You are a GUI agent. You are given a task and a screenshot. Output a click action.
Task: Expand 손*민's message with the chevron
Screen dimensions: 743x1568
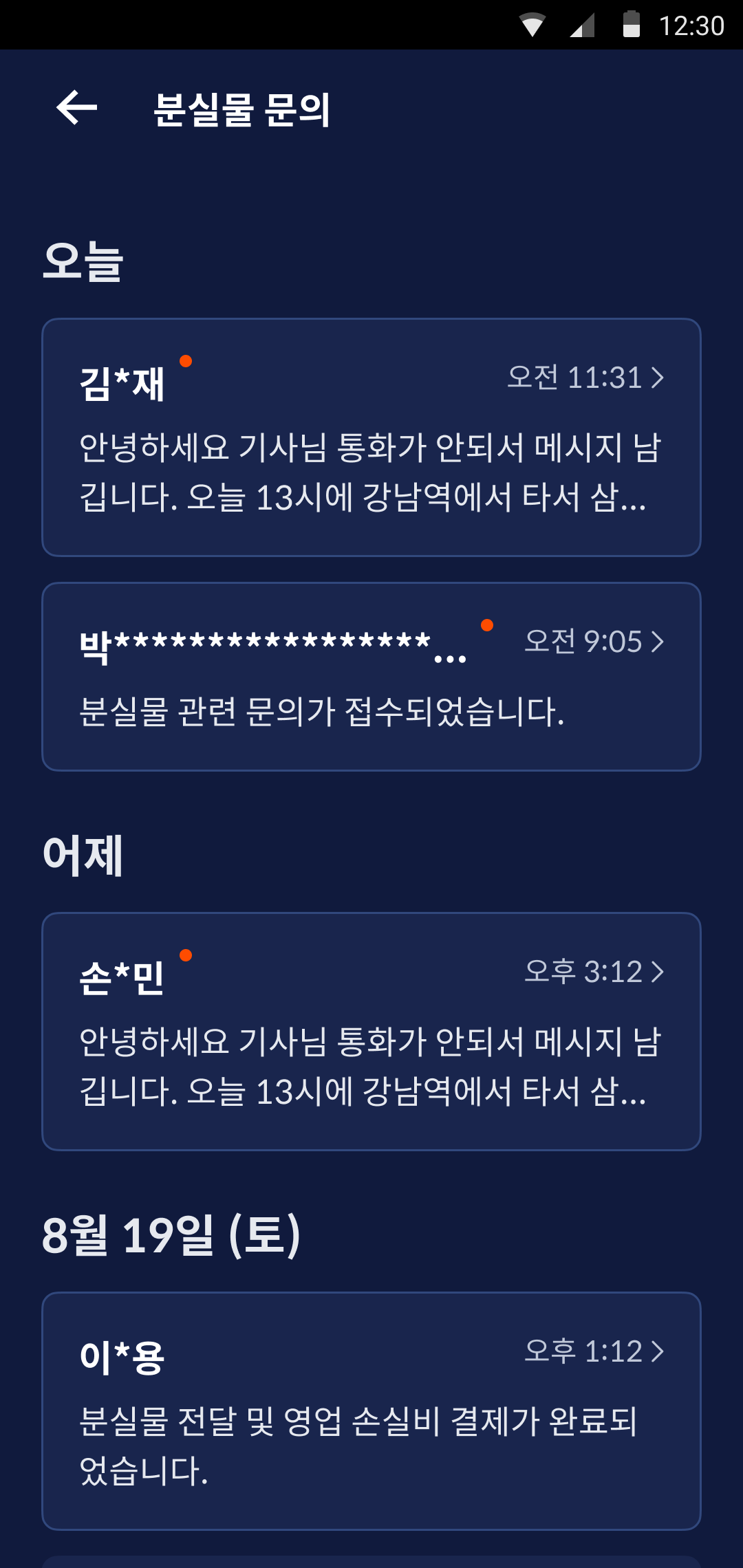point(659,973)
